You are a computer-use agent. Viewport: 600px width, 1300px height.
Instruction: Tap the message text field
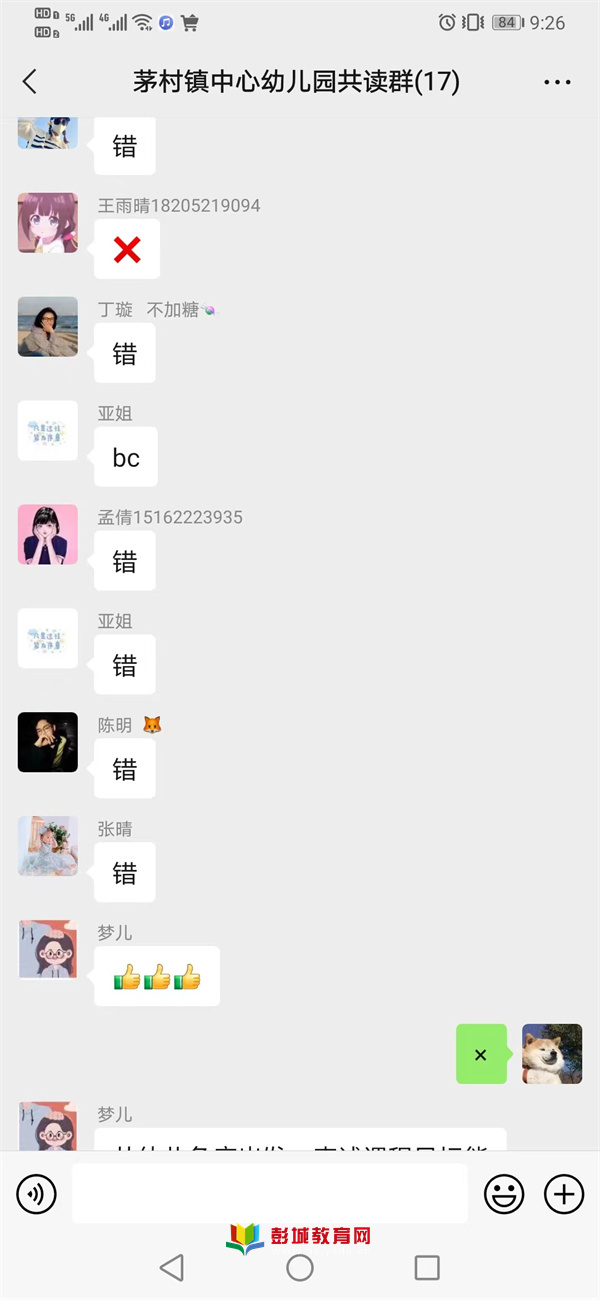tap(270, 1192)
